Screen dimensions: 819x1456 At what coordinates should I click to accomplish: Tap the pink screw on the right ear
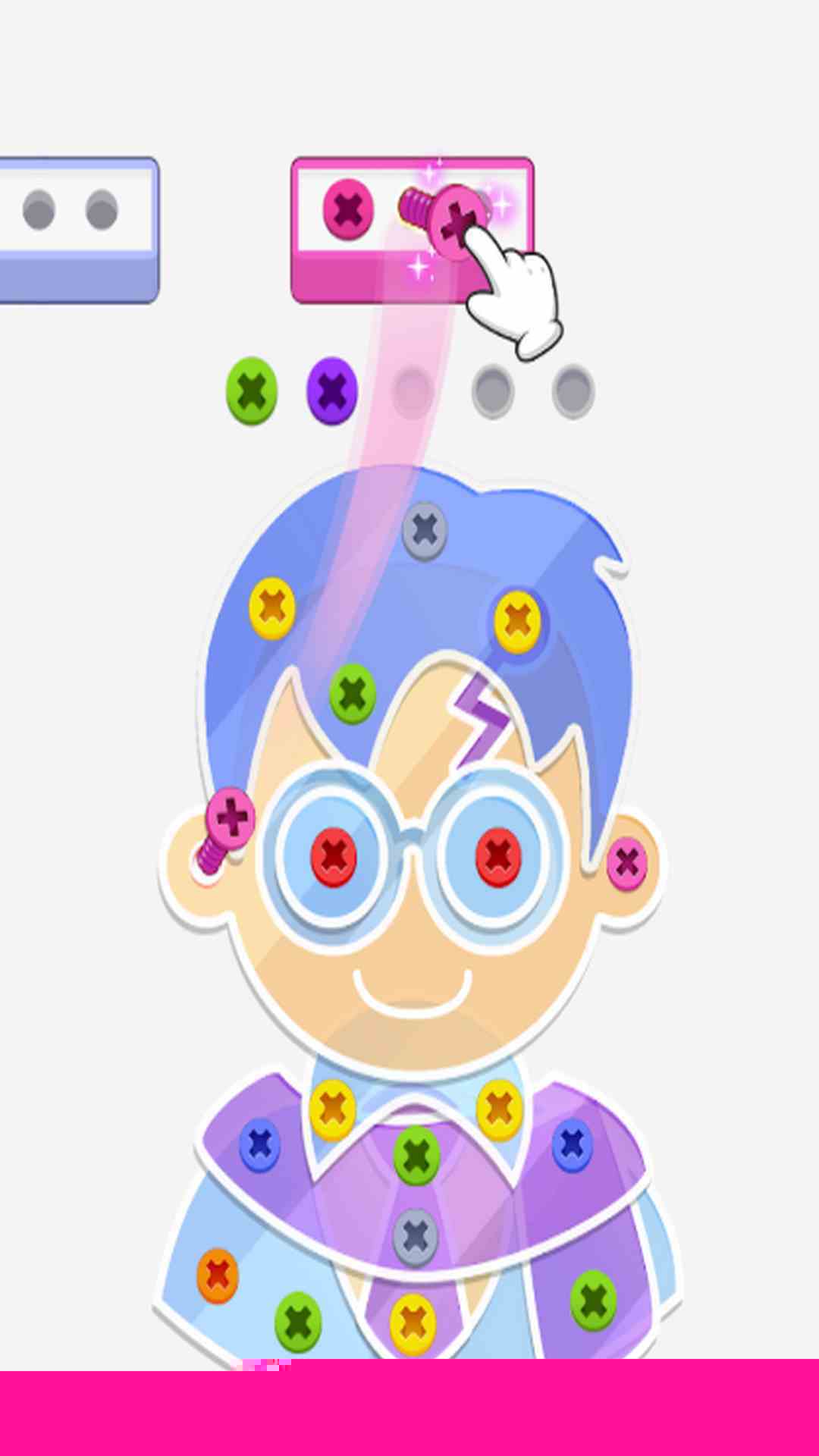tap(627, 863)
